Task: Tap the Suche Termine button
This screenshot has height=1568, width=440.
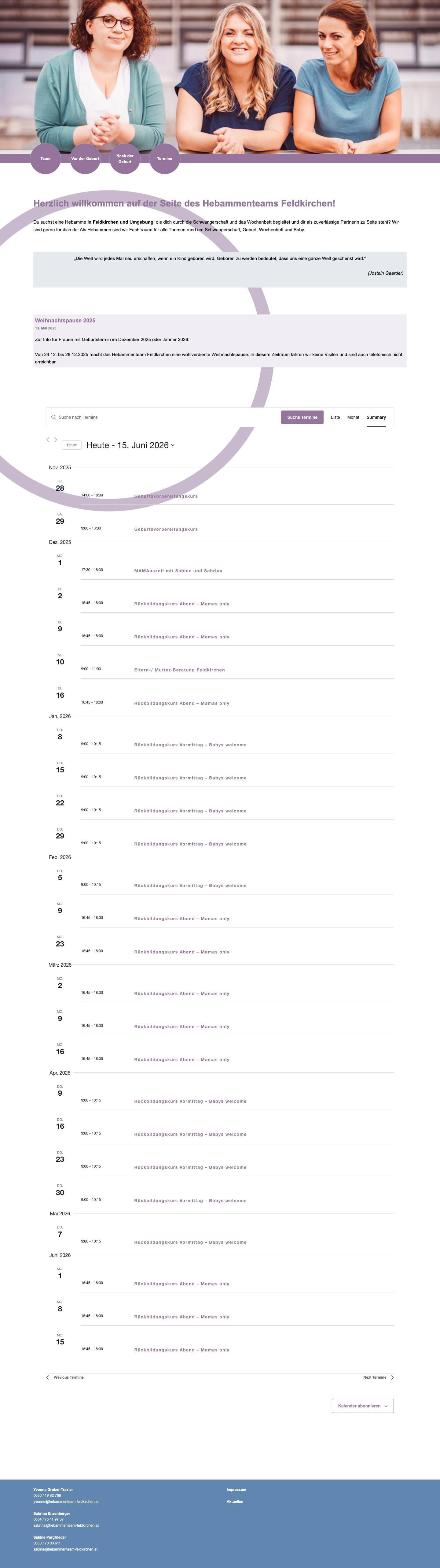Action: click(302, 417)
